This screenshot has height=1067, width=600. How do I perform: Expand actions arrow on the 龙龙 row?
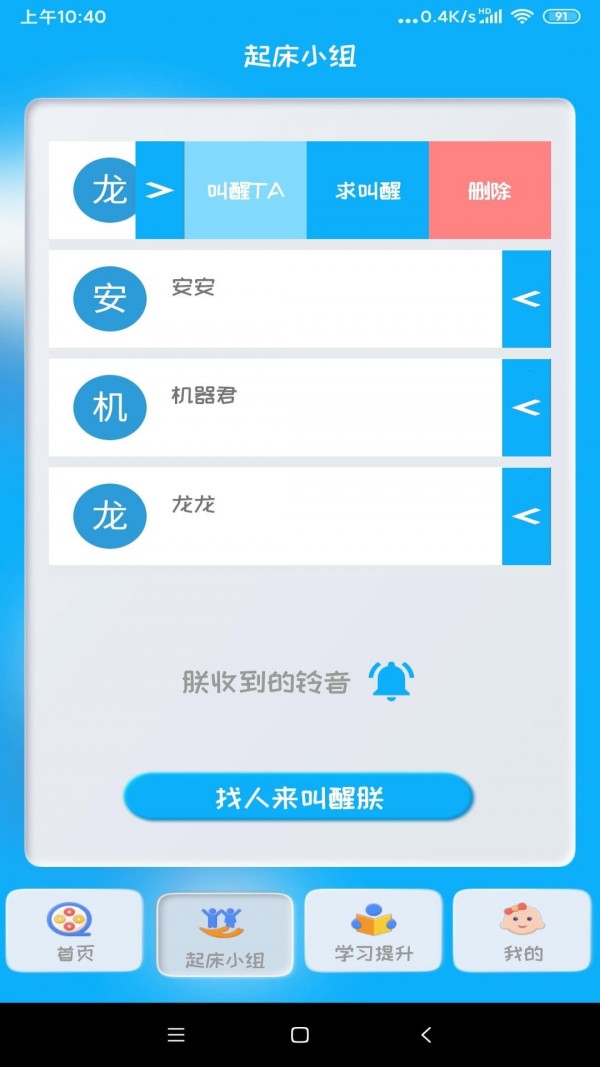tap(526, 516)
